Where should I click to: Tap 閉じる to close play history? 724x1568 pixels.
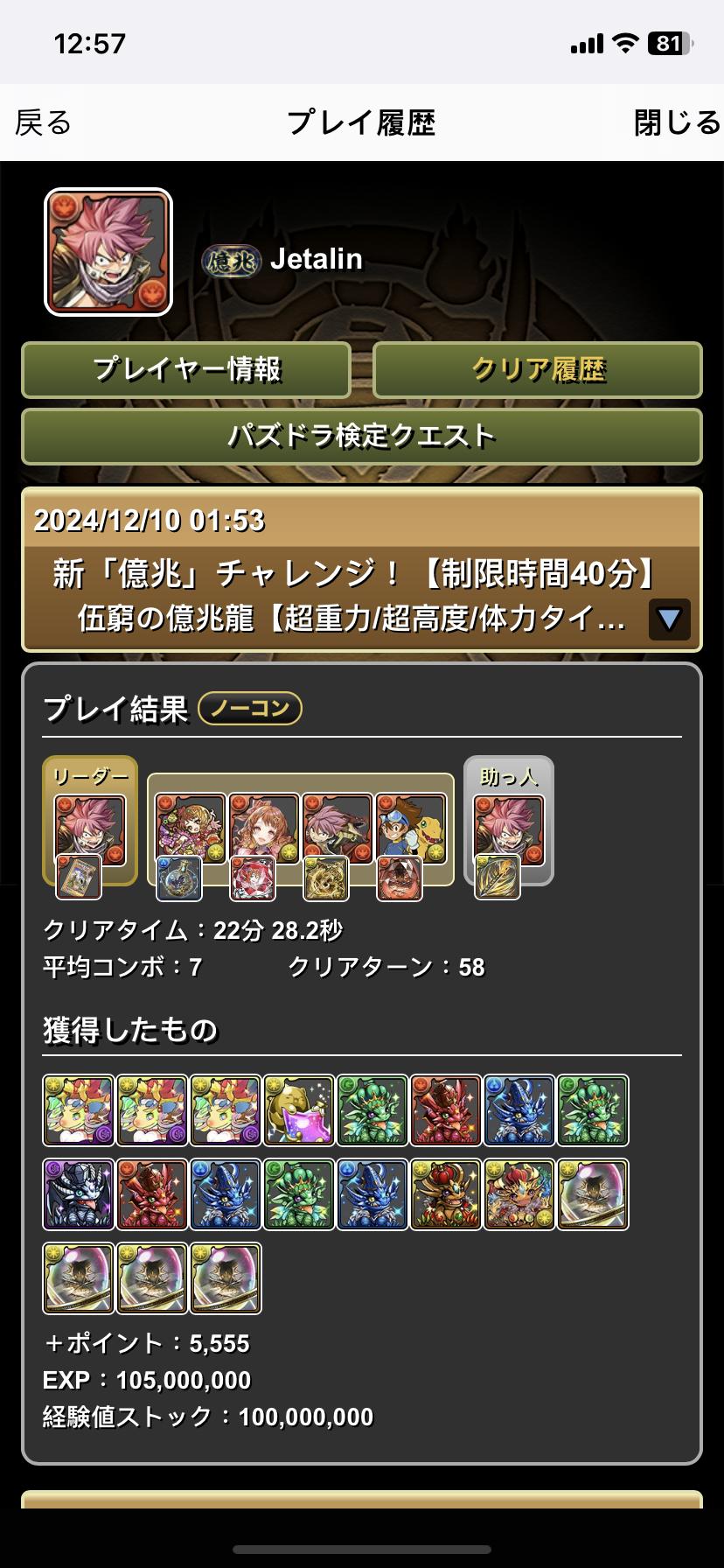click(x=677, y=122)
